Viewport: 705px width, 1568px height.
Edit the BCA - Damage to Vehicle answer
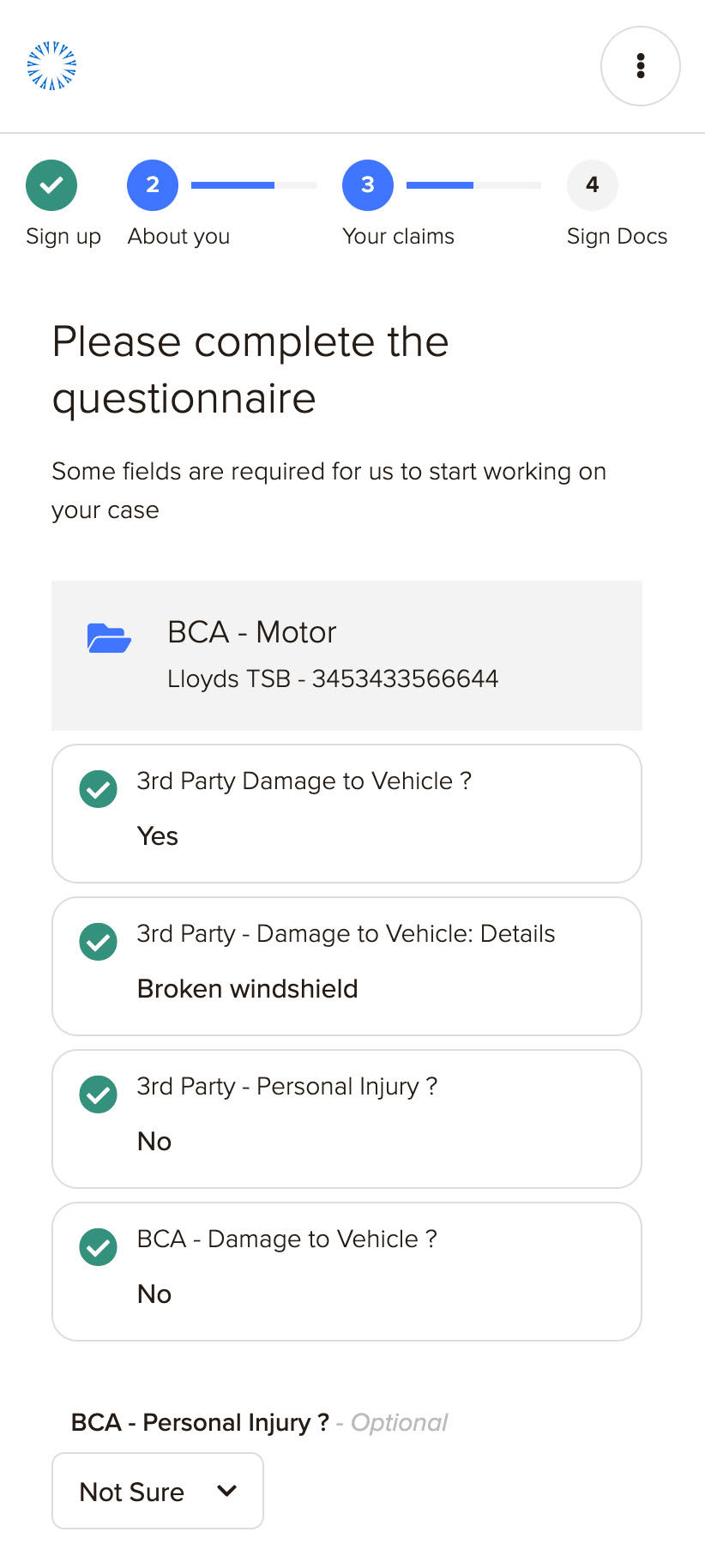[346, 1271]
